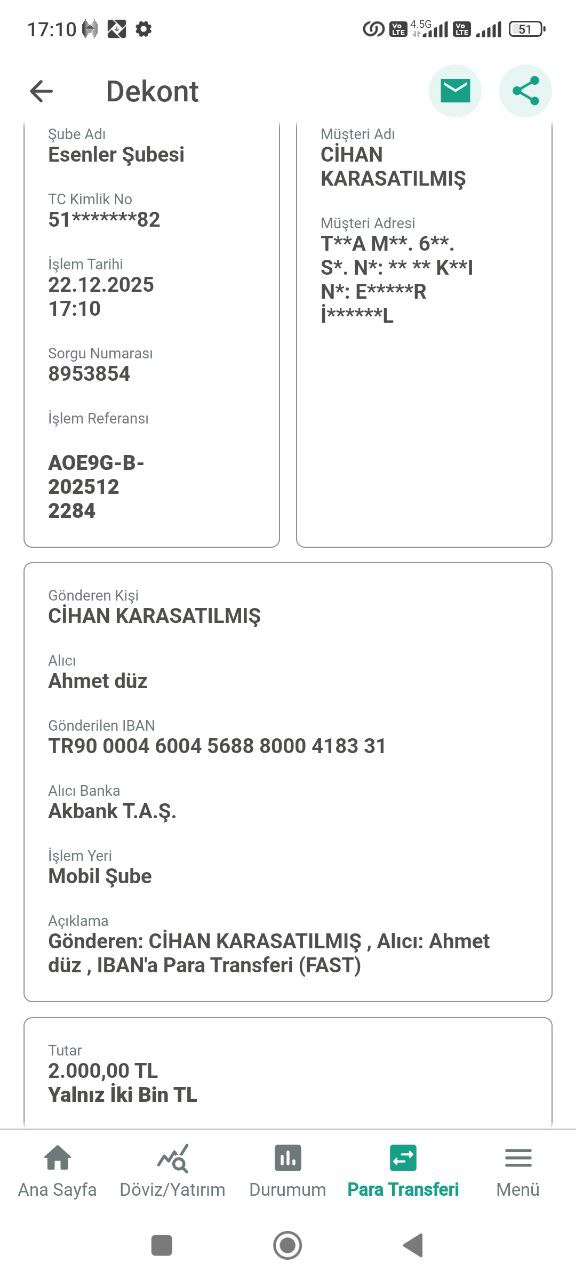The width and height of the screenshot is (576, 1280).
Task: Share the receipt
Action: 525,91
